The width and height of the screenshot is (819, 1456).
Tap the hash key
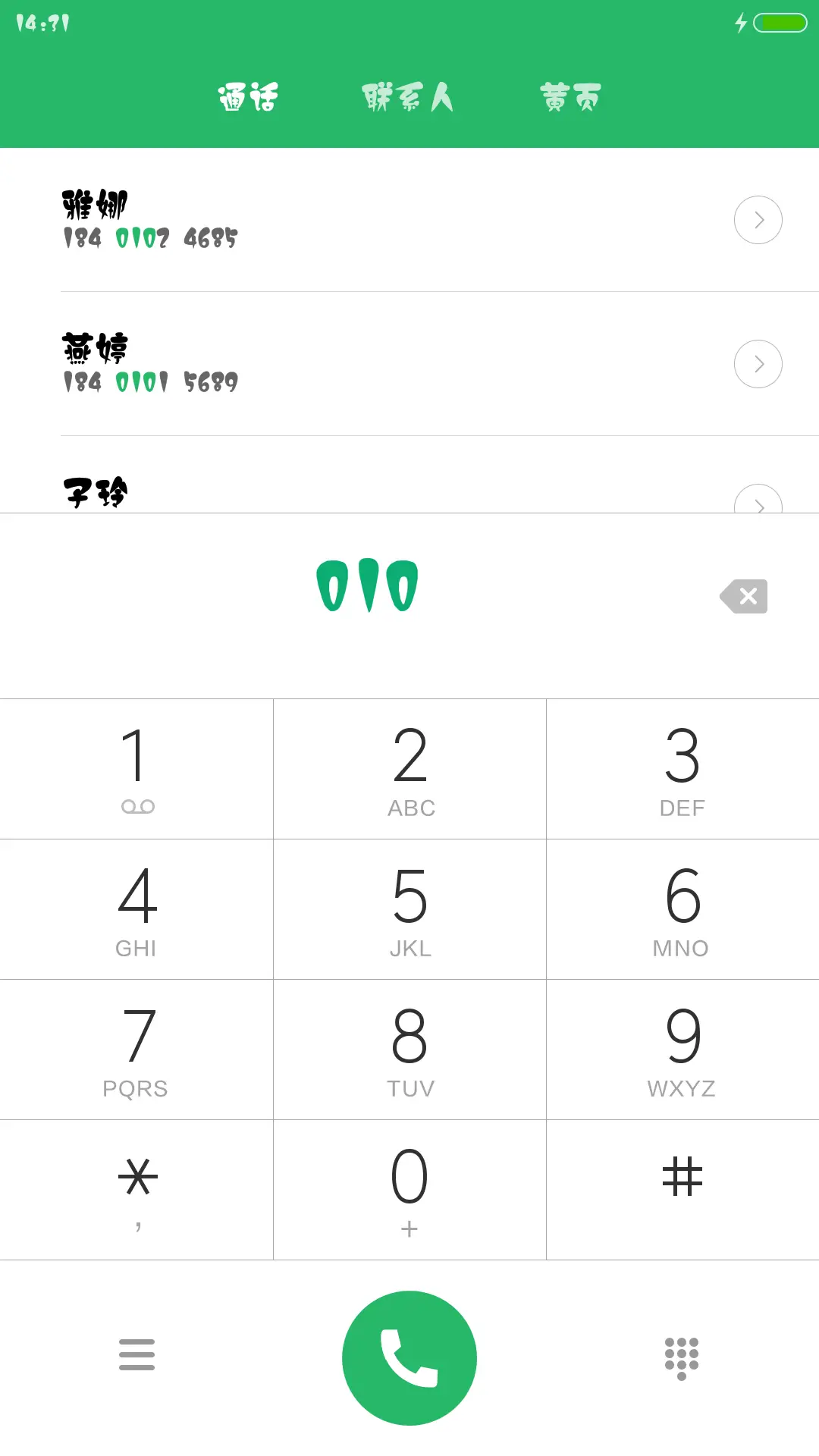682,1189
